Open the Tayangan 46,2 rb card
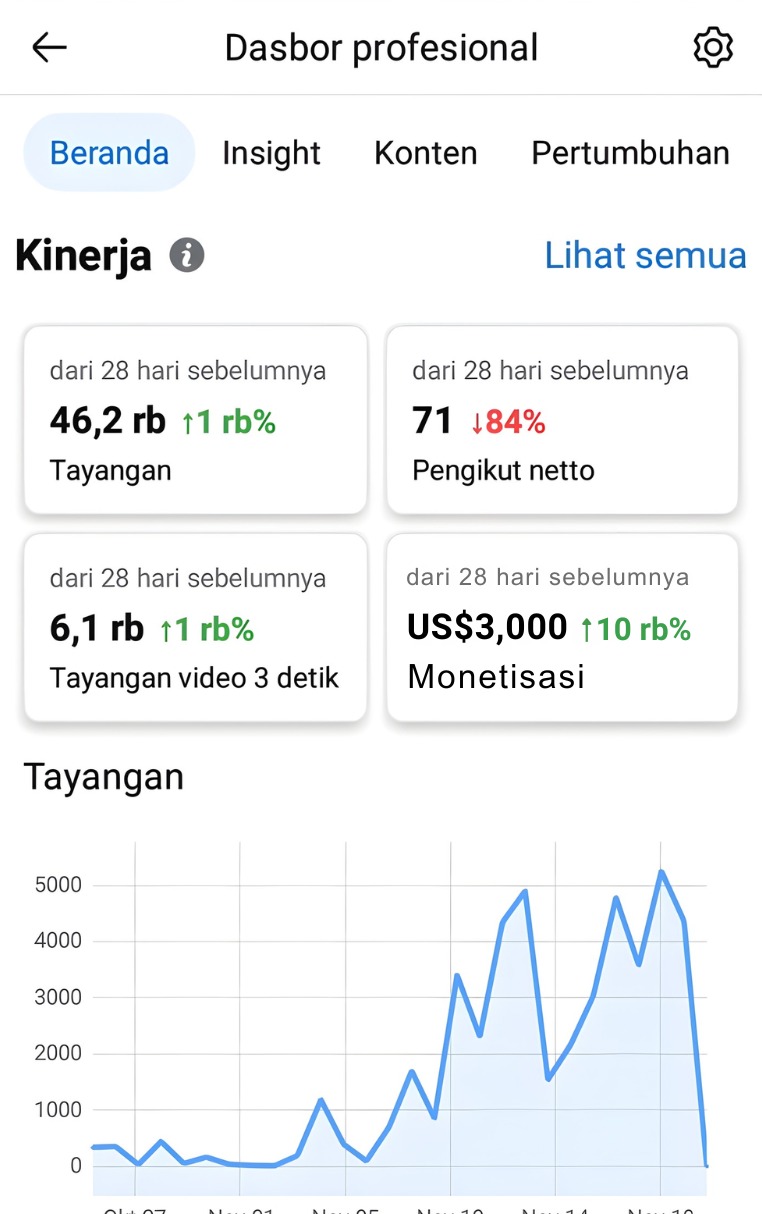Screen dimensions: 762x1214 pyautogui.click(x=196, y=420)
